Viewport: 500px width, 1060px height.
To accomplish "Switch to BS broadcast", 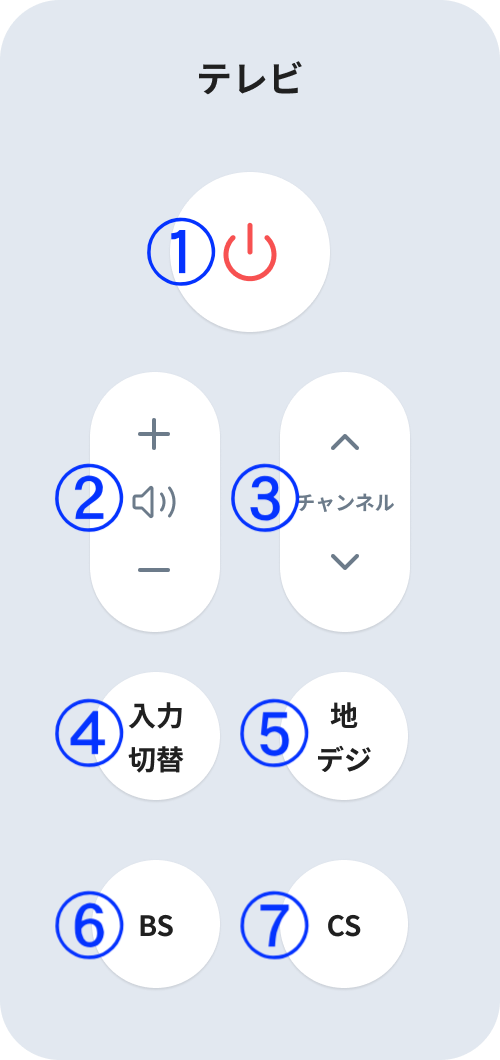I will 155,924.
